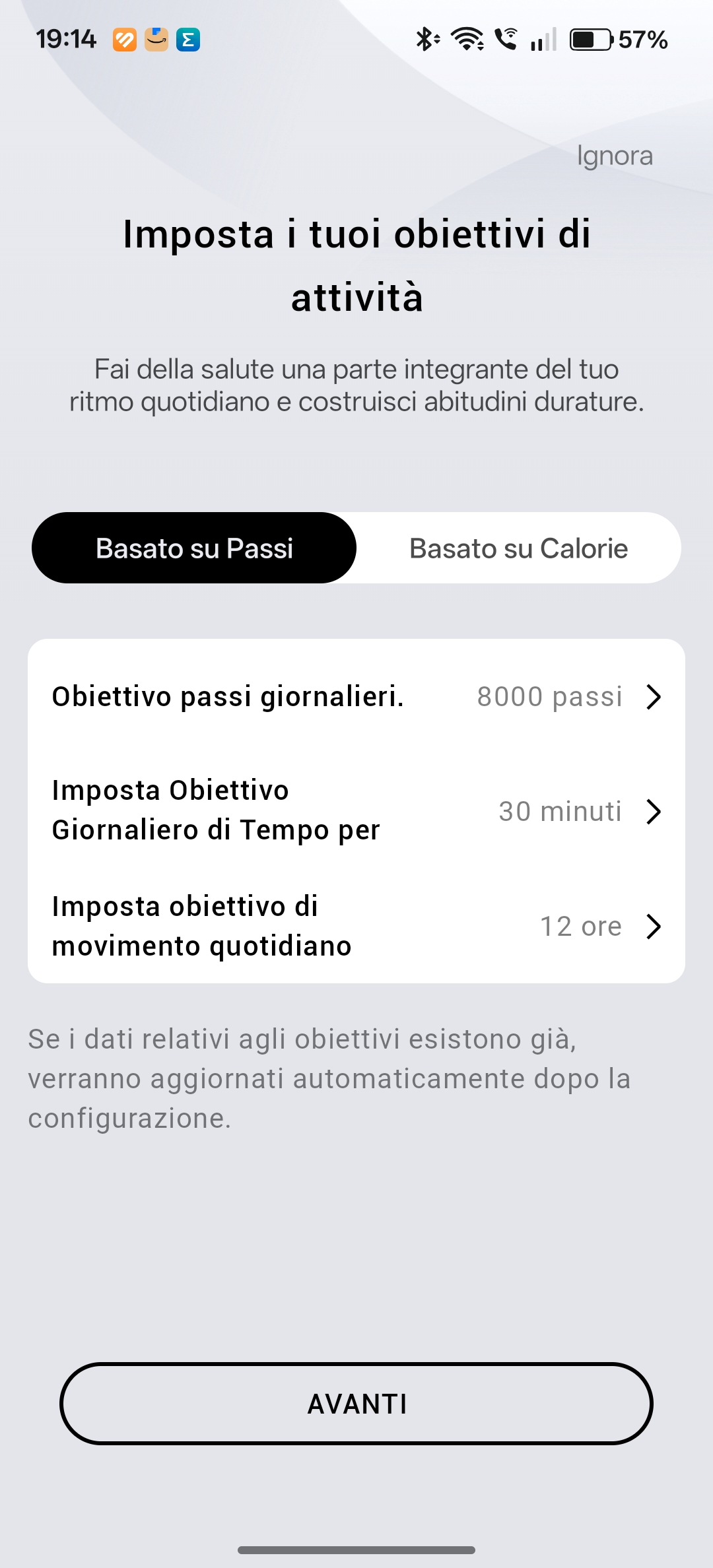This screenshot has height=1568, width=713.
Task: Select the Basato su Passi segment
Action: click(194, 548)
